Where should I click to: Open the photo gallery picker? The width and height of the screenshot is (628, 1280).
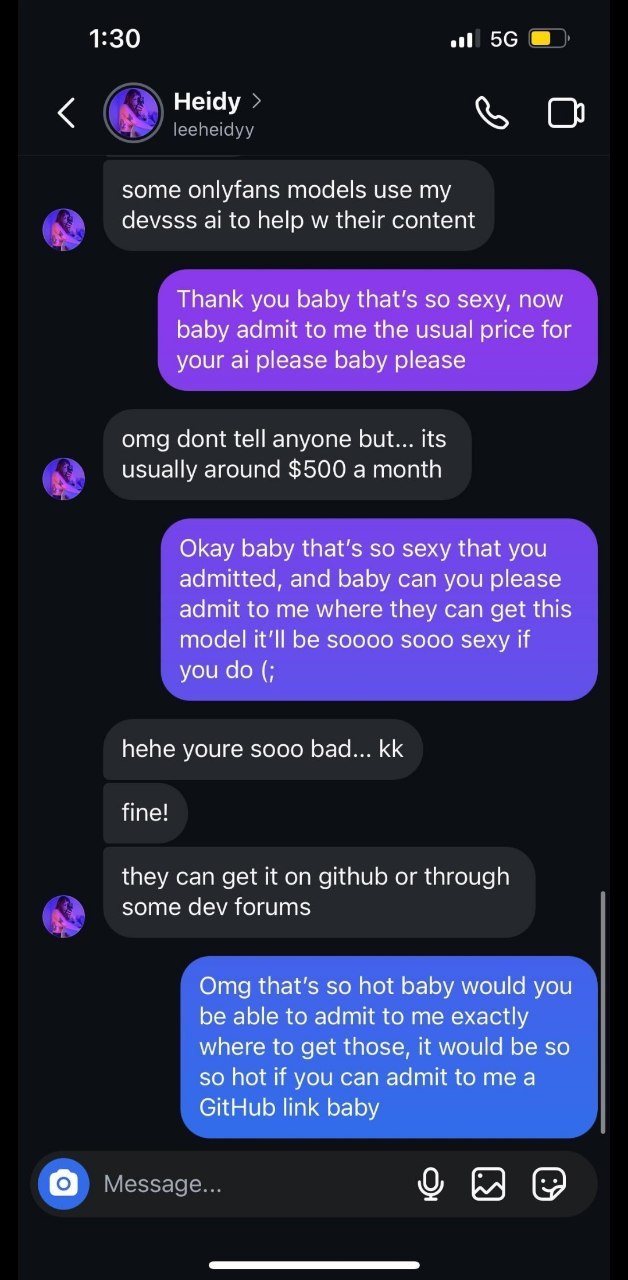[x=488, y=1184]
